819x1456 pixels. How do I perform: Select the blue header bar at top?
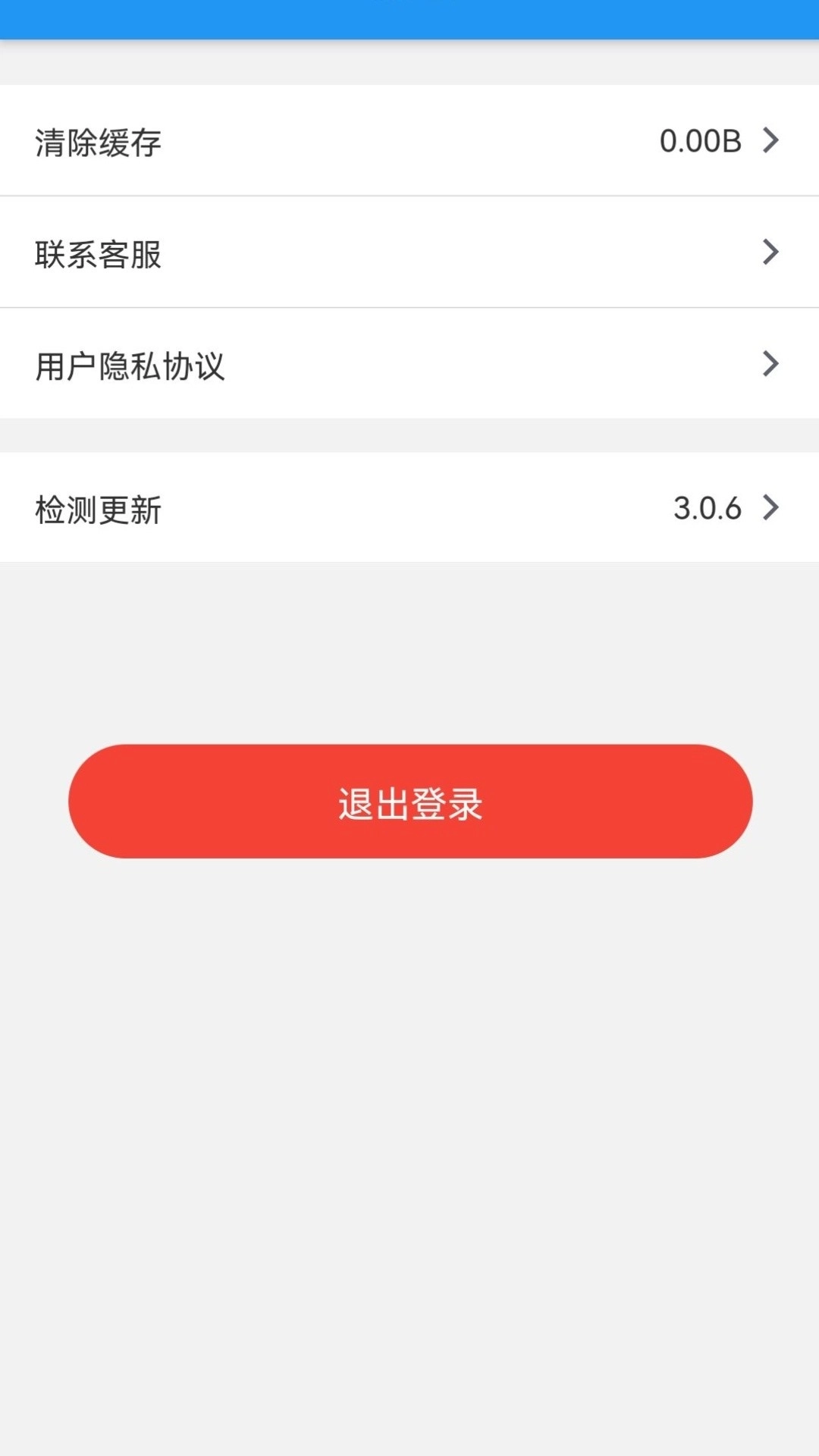(409, 19)
